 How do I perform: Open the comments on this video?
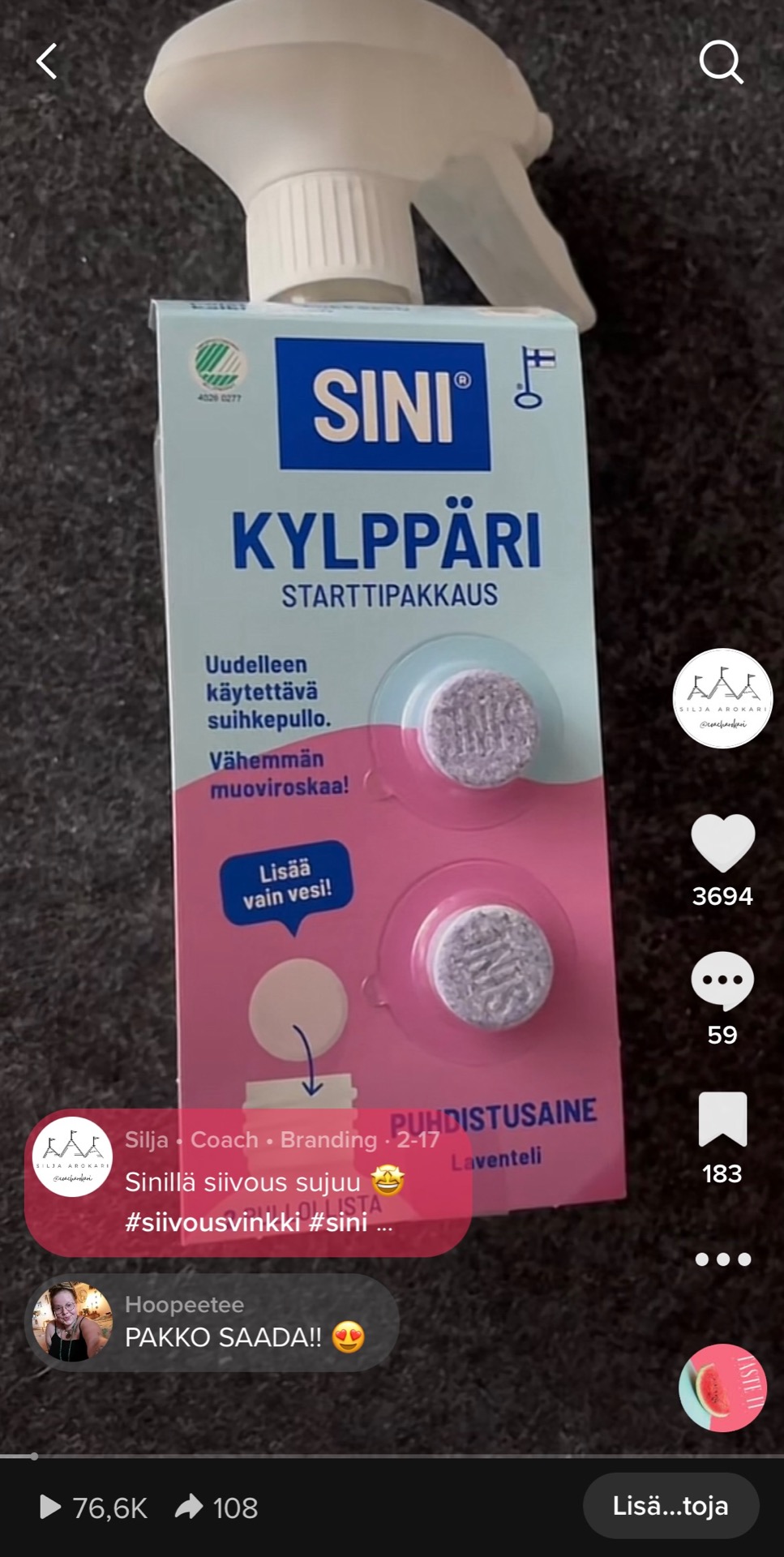[722, 981]
